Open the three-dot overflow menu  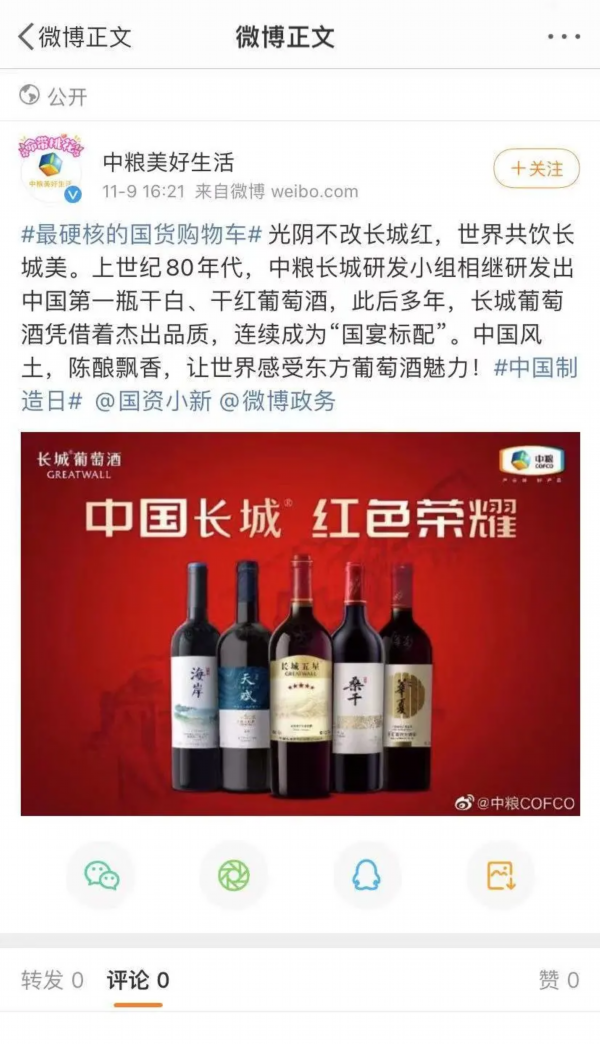[x=563, y=38]
